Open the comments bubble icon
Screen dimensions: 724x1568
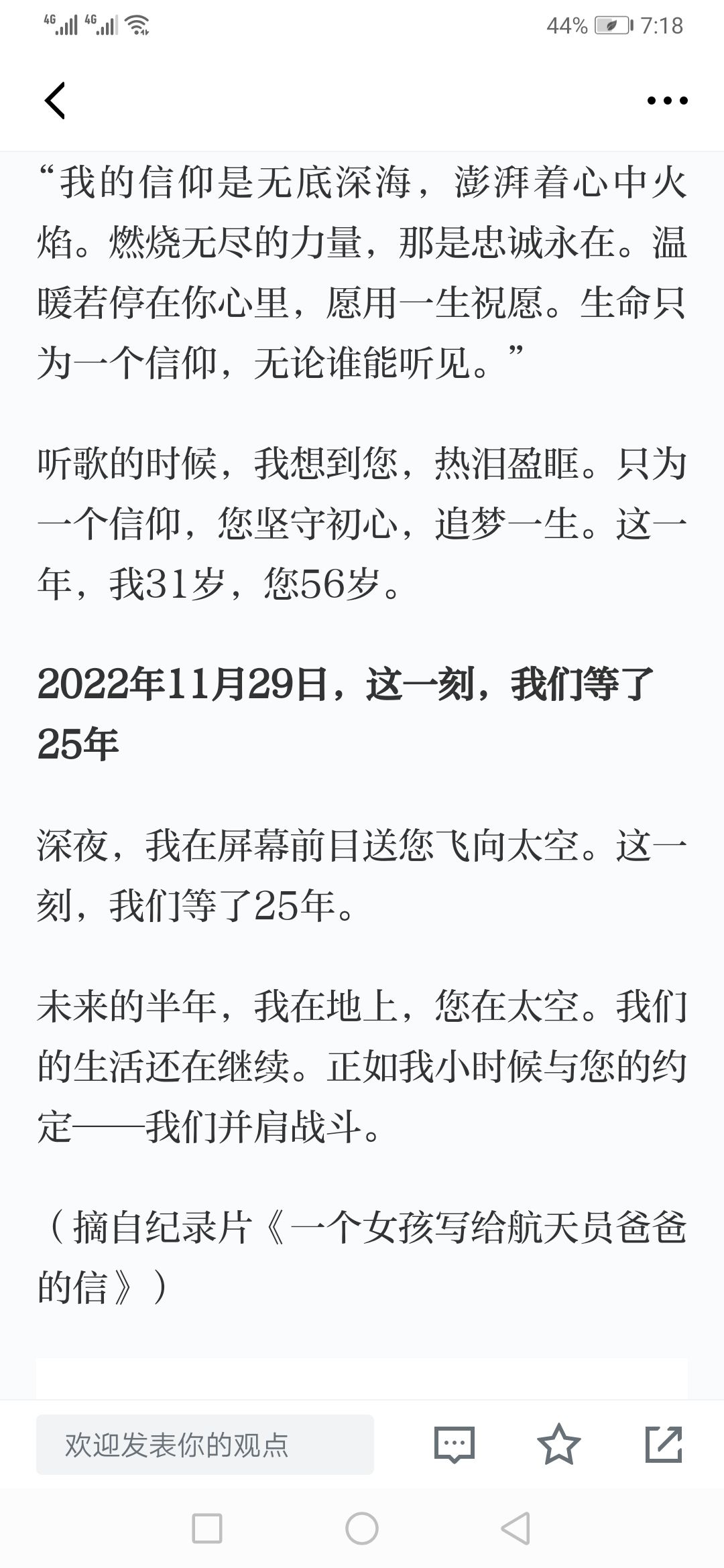coord(455,1444)
